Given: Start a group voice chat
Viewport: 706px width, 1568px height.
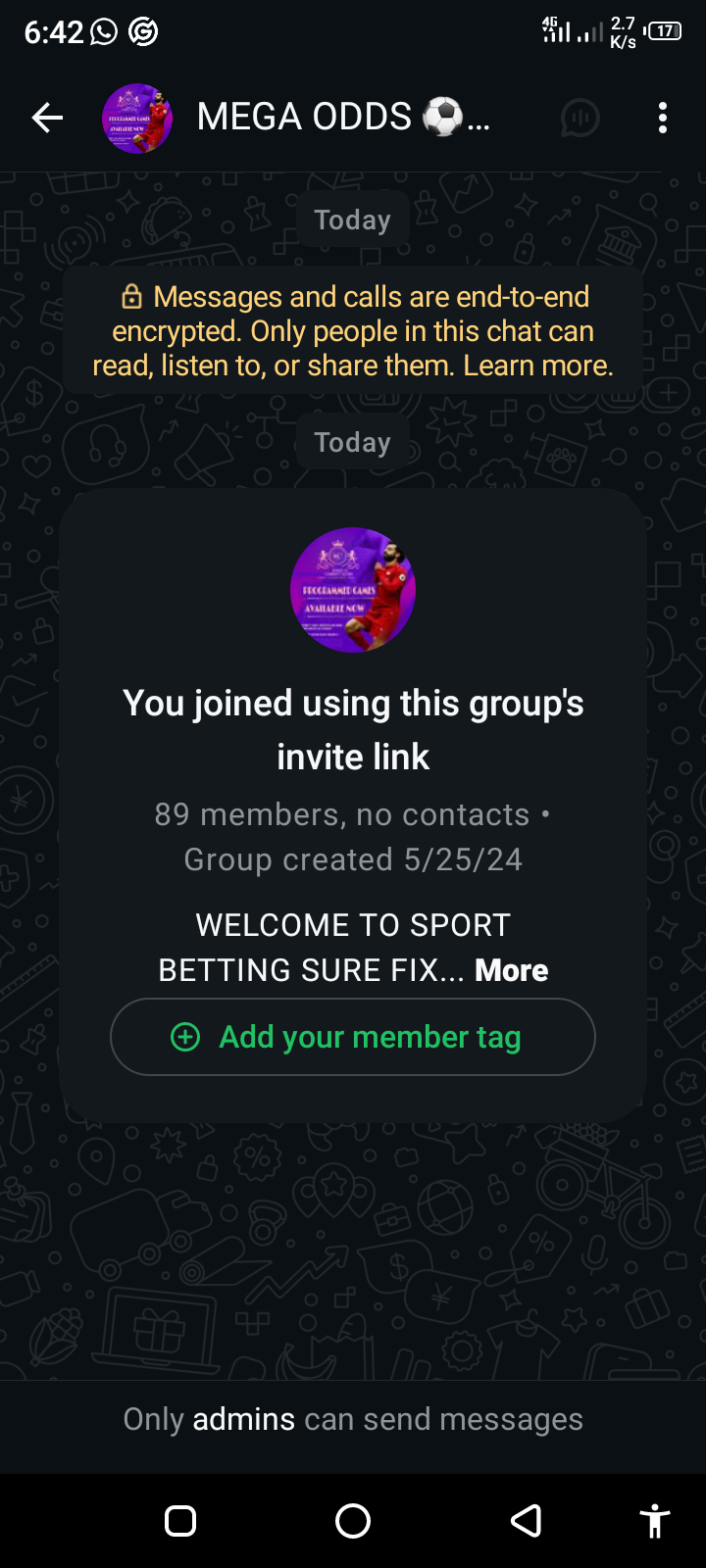Looking at the screenshot, I should click(580, 119).
